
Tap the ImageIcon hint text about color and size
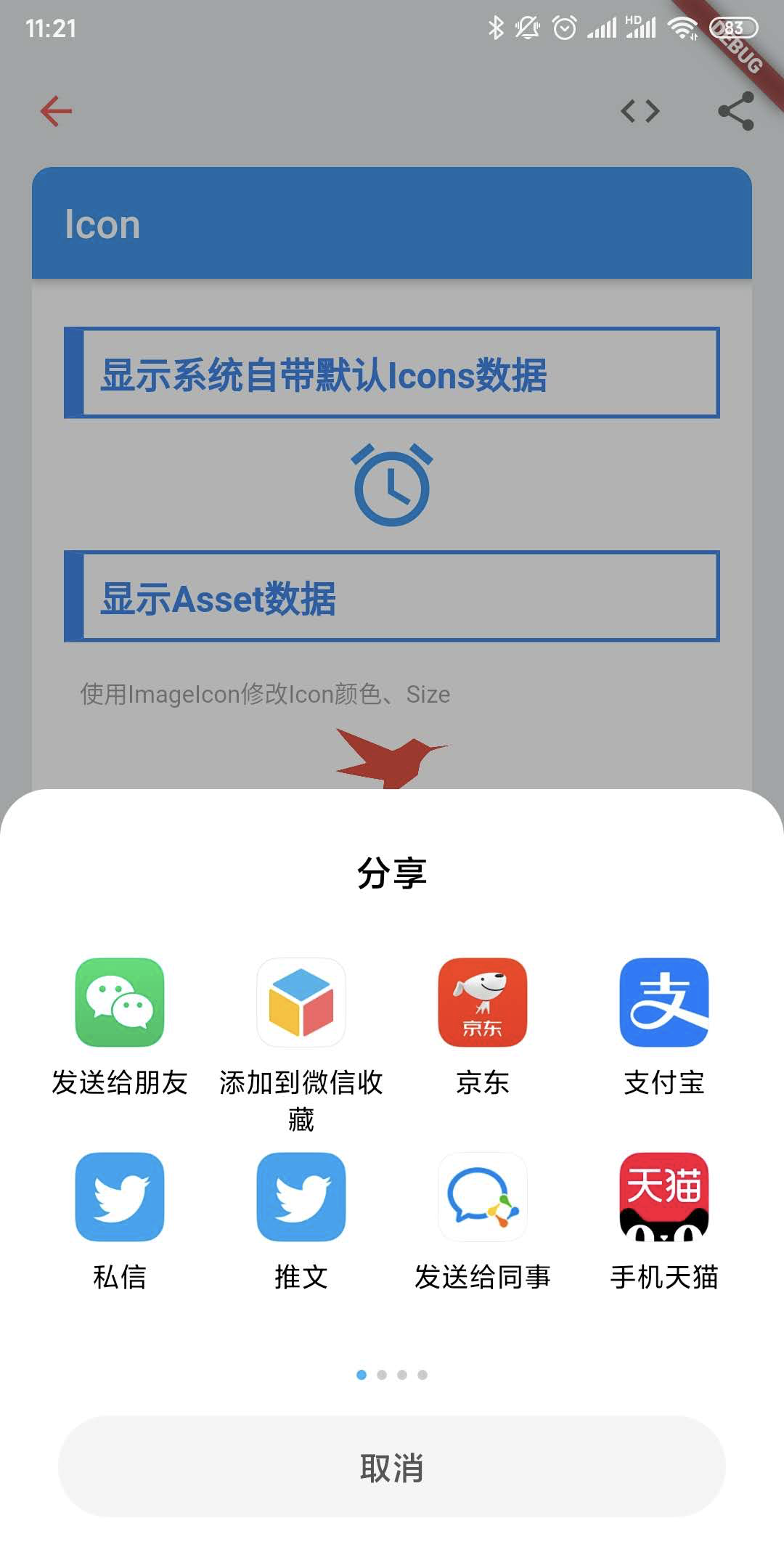[x=265, y=693]
